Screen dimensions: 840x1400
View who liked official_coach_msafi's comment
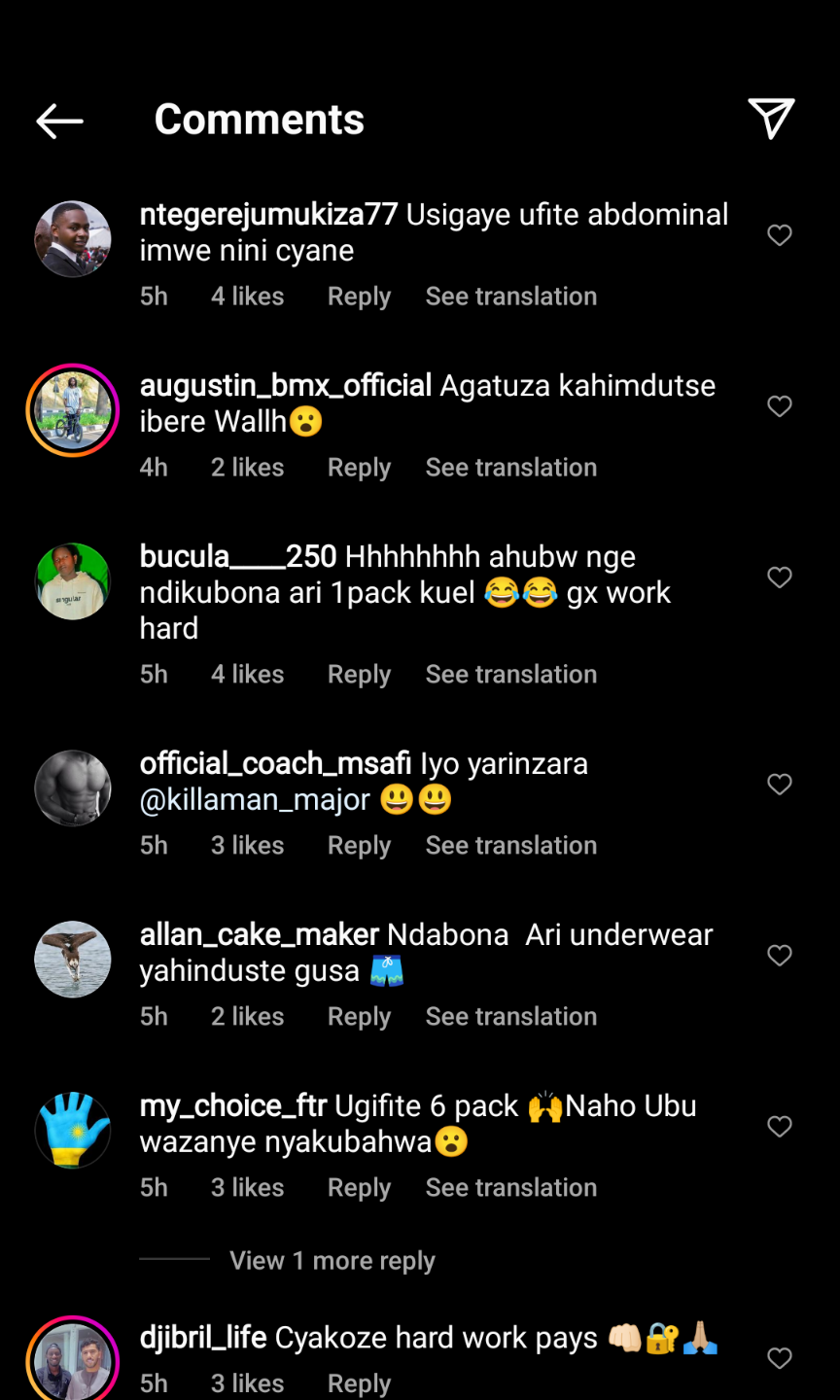(247, 846)
